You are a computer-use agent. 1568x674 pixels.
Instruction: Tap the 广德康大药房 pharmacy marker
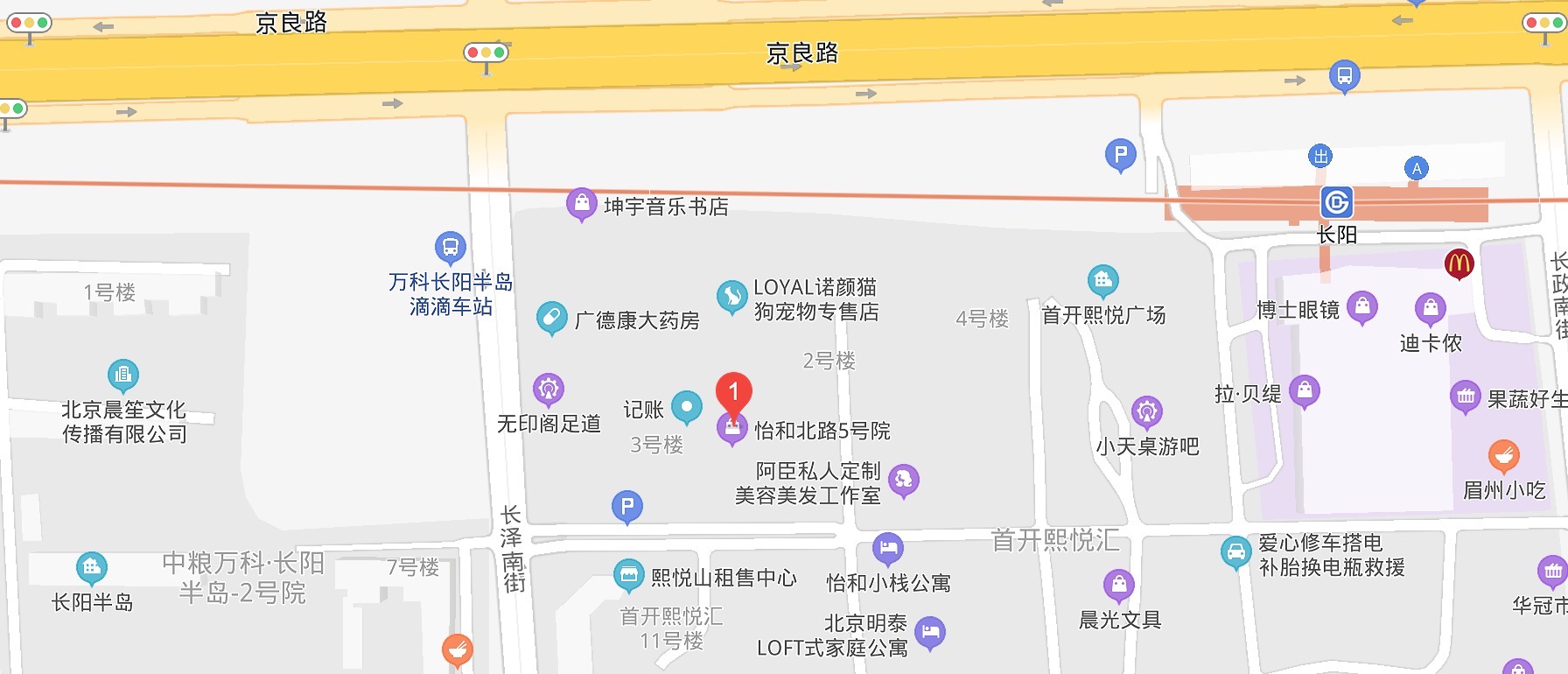551,318
